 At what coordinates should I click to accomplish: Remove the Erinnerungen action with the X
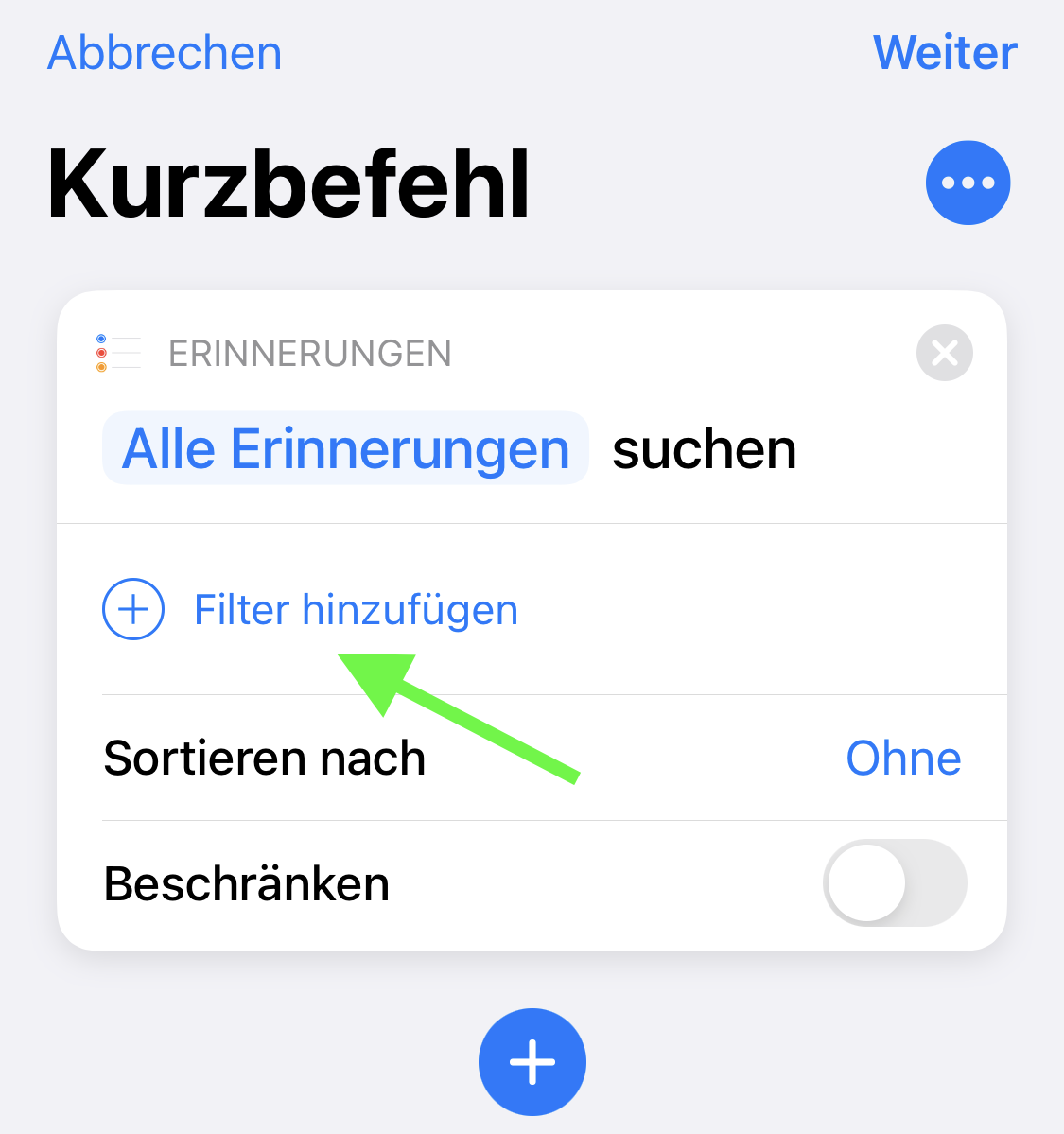point(944,353)
